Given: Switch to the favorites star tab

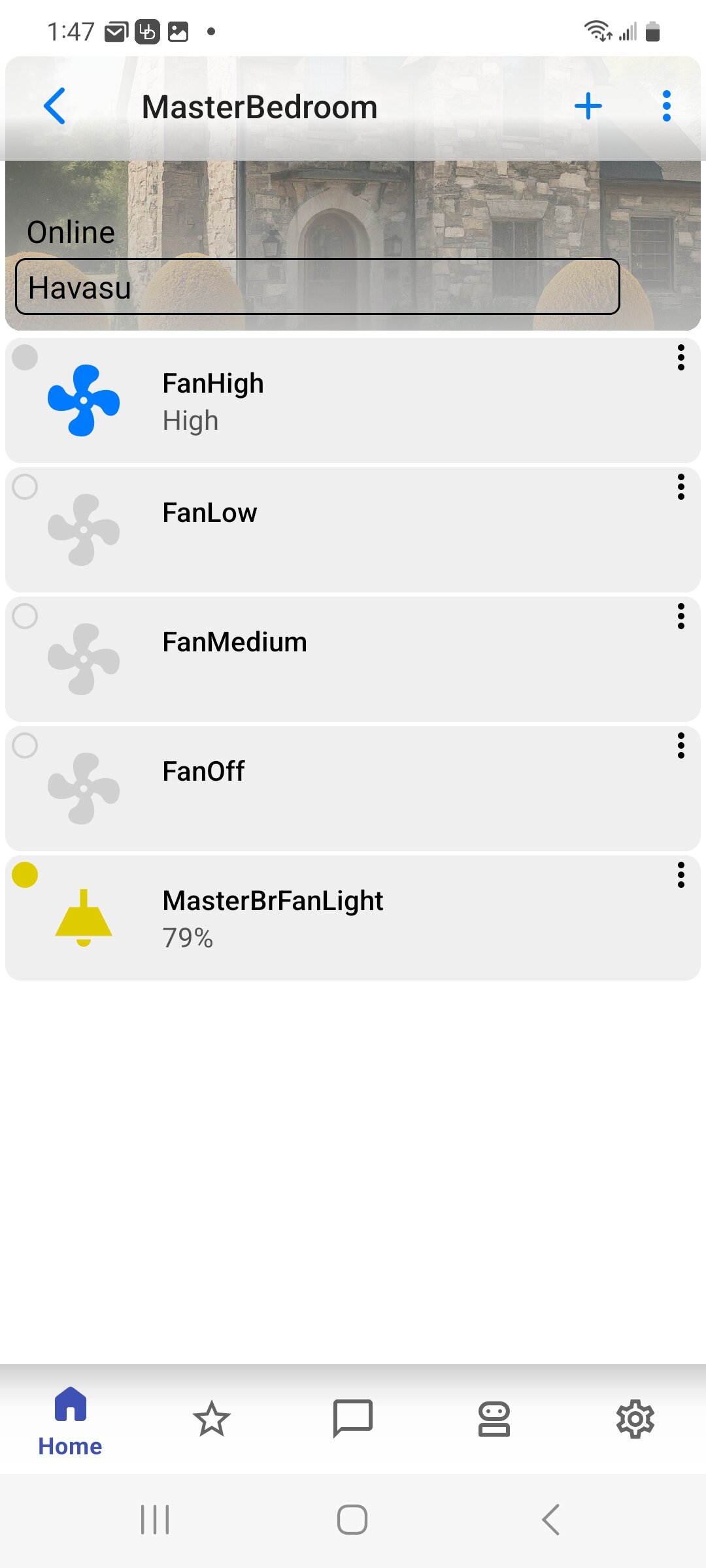Looking at the screenshot, I should click(212, 1419).
